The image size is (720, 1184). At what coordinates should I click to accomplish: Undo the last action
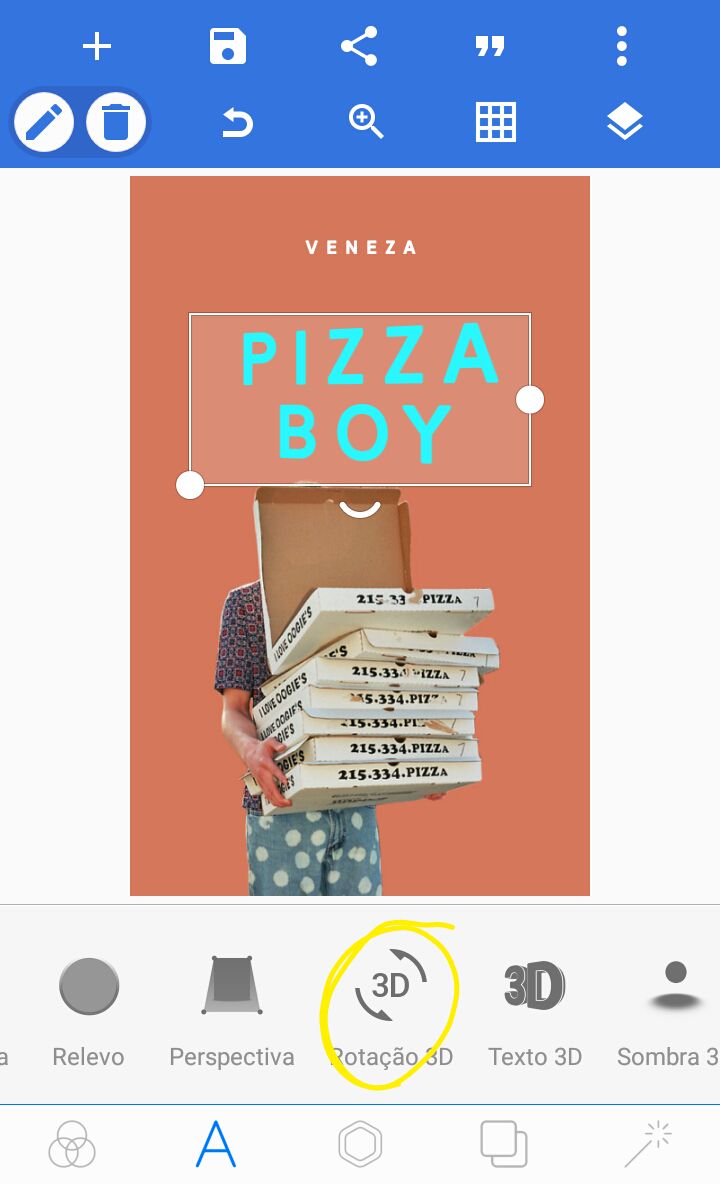pos(238,122)
